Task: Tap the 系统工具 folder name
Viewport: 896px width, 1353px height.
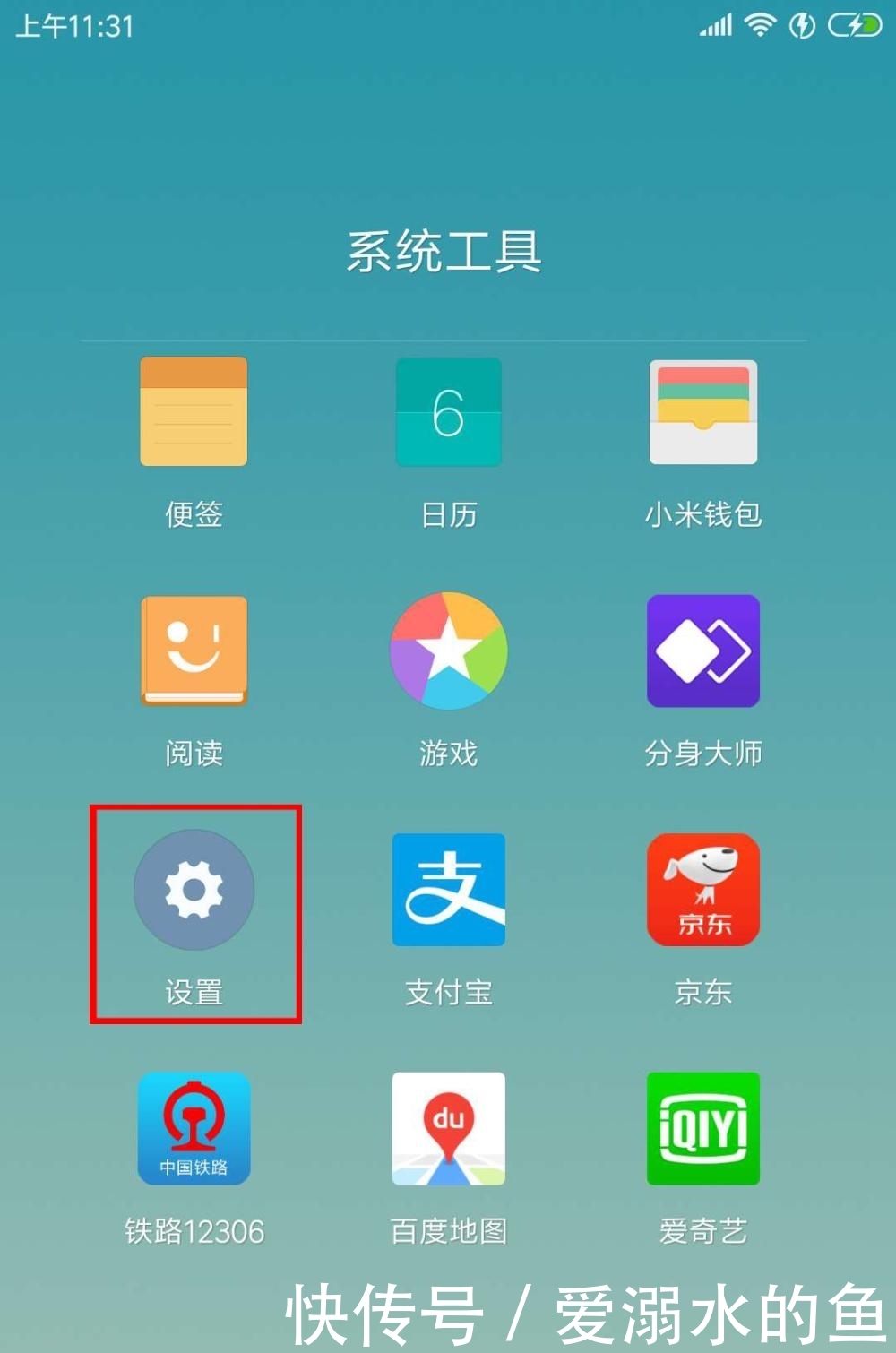Action: pos(445,251)
